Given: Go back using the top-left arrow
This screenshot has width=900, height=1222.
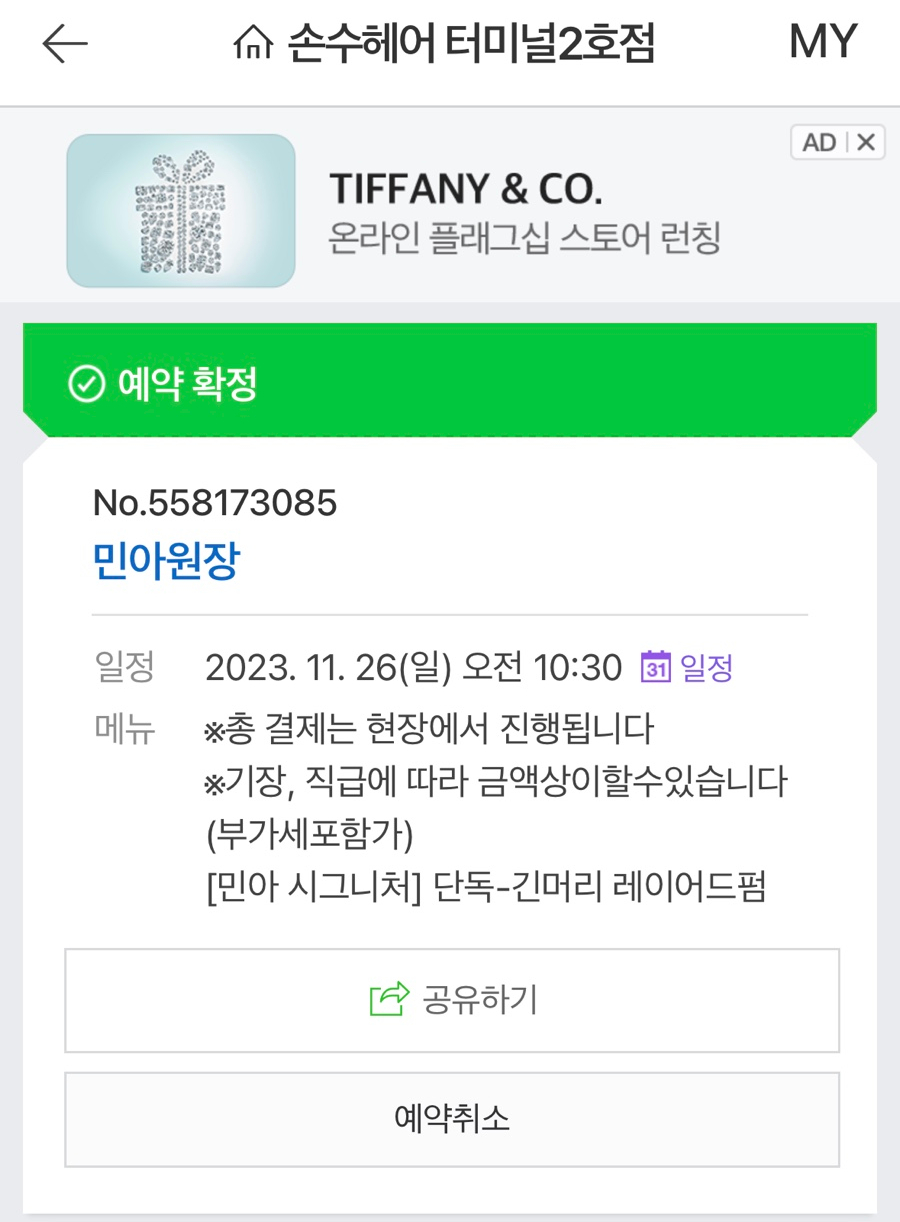Looking at the screenshot, I should 65,45.
